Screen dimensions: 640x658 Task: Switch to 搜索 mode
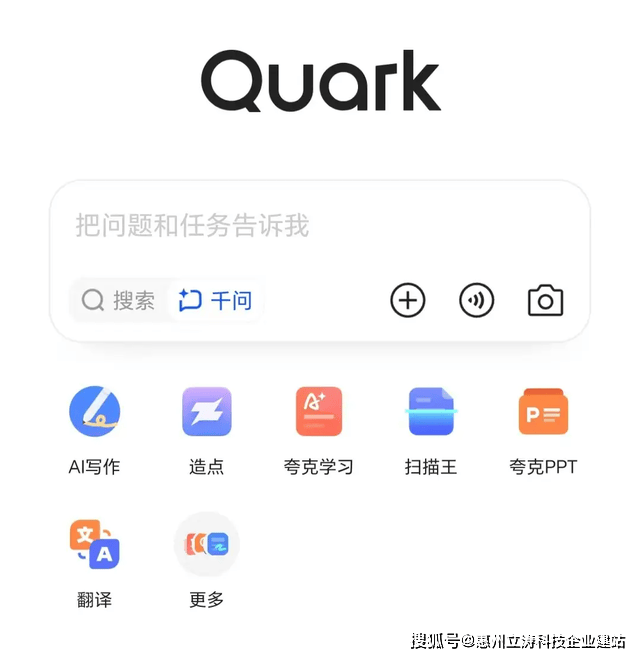[x=119, y=300]
